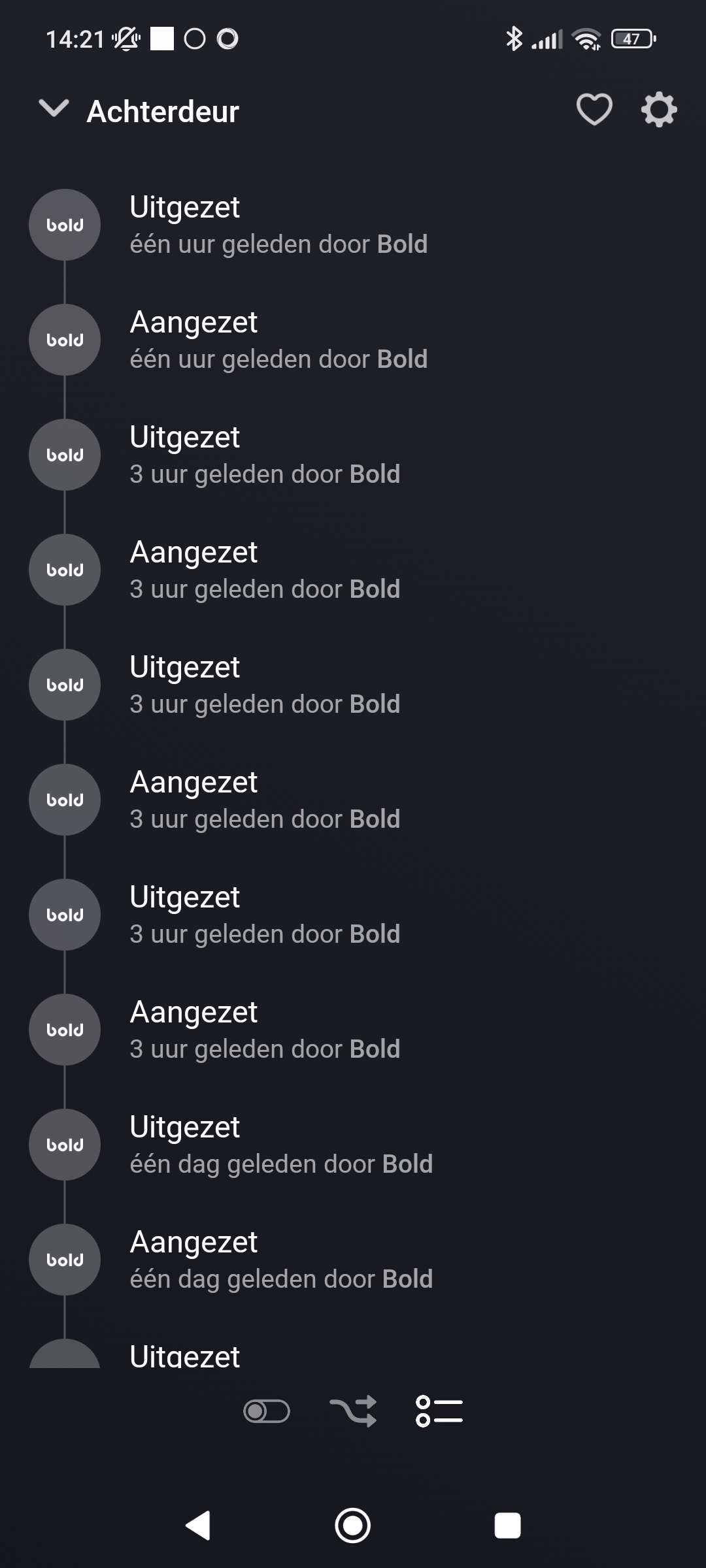706x1568 pixels.
Task: Mark Achterdeur as favorite with the heart
Action: point(594,109)
